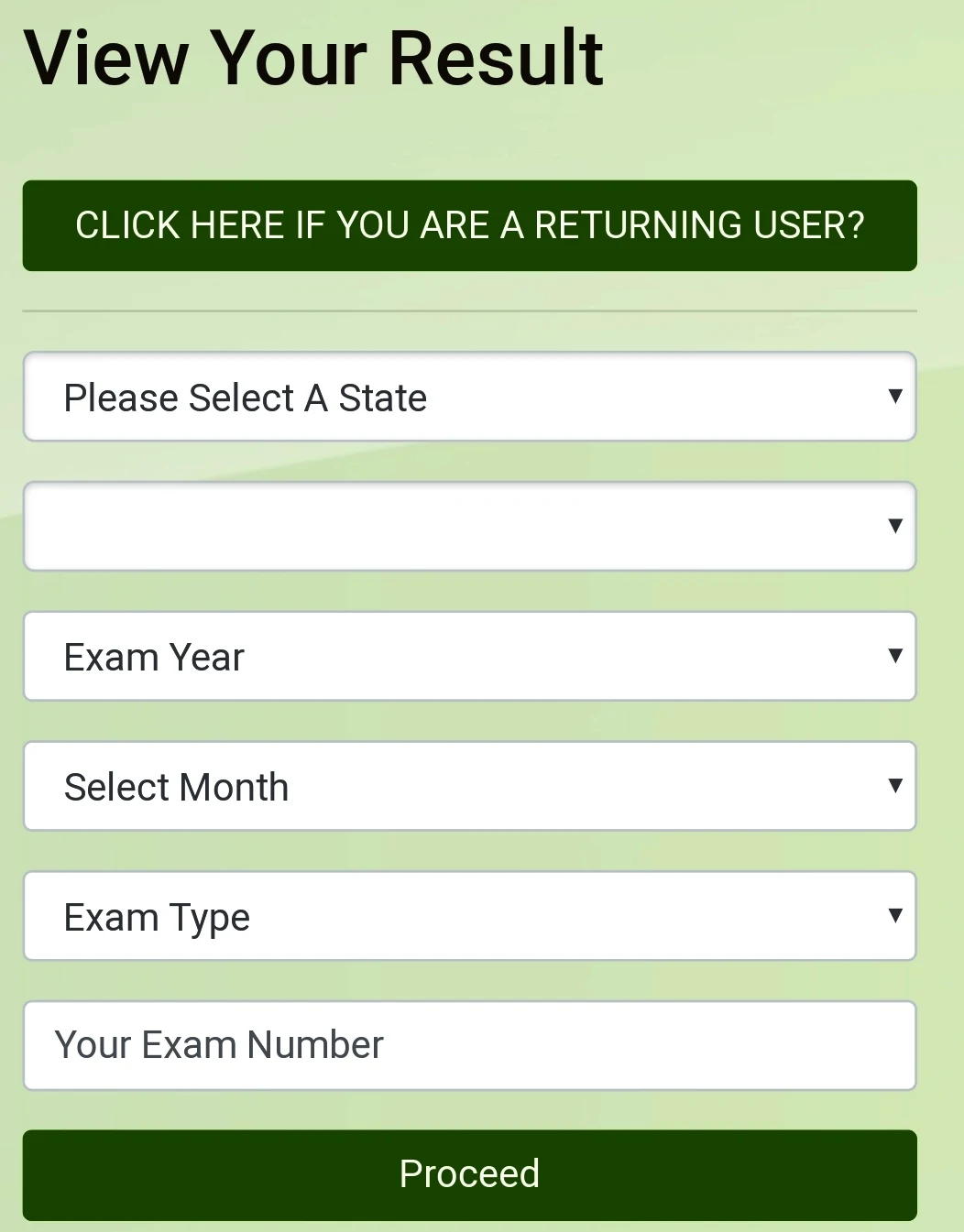Open the Please Select A State dropdown

coord(469,397)
